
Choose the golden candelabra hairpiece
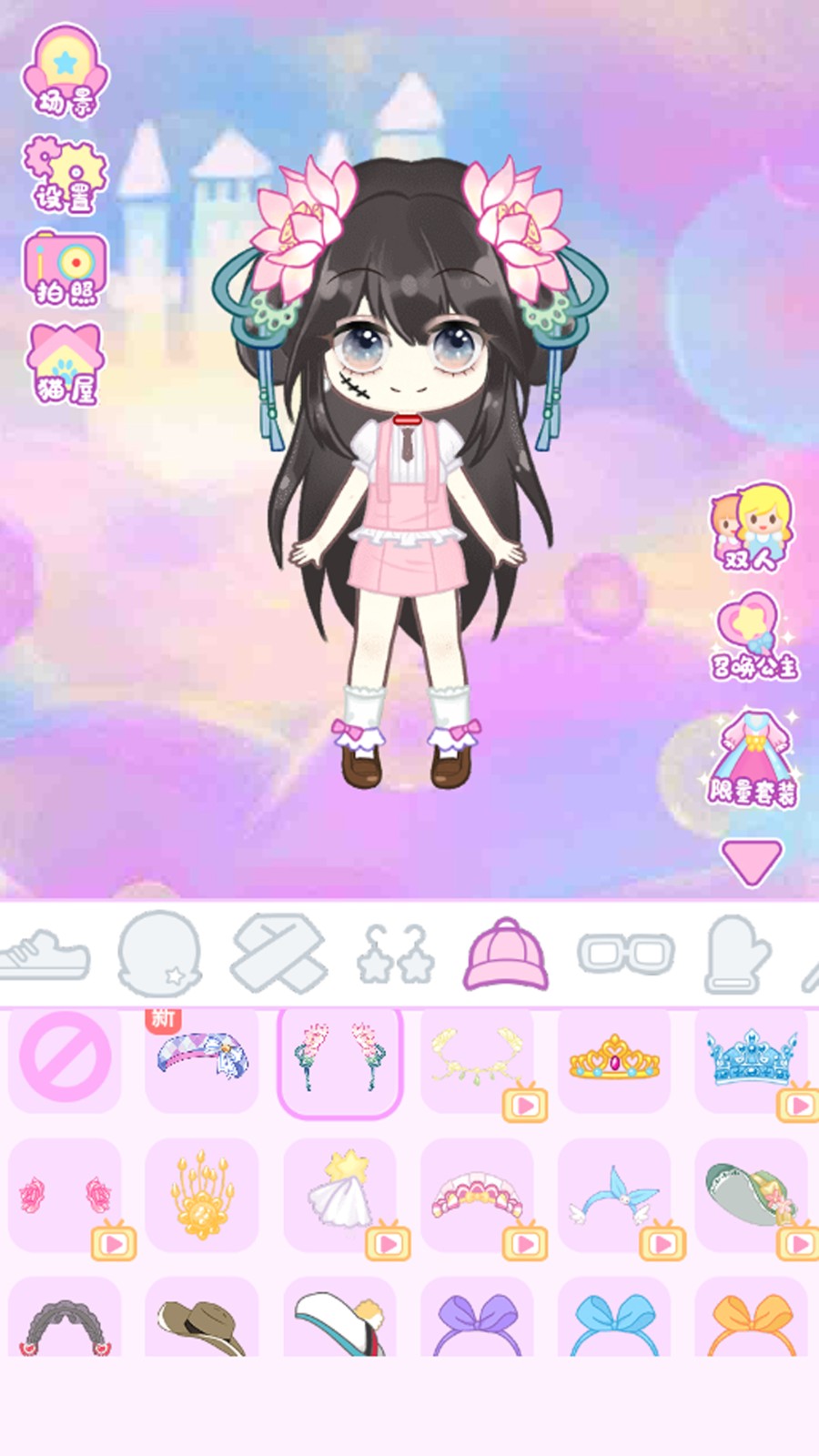202,1196
